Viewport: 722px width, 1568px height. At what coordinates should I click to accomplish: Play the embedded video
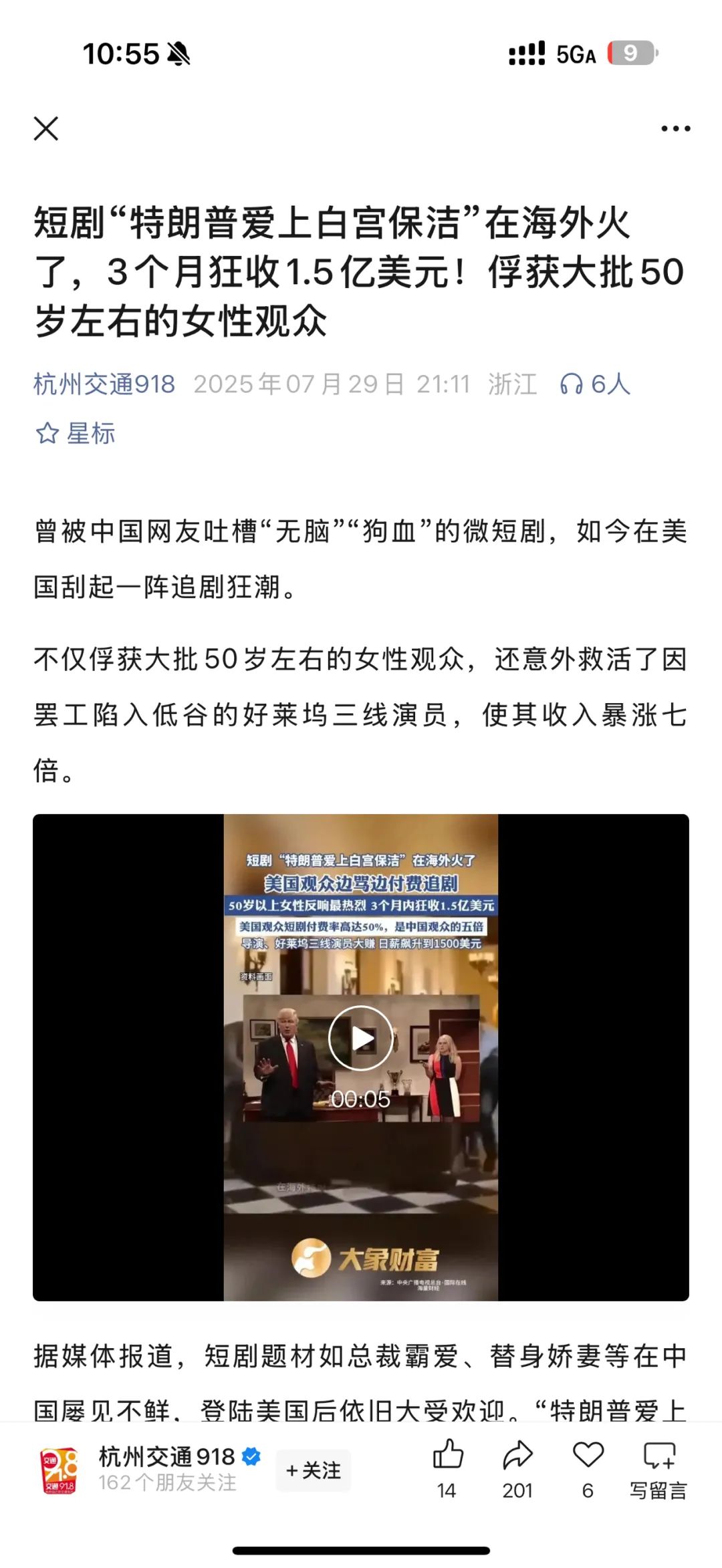click(361, 1038)
